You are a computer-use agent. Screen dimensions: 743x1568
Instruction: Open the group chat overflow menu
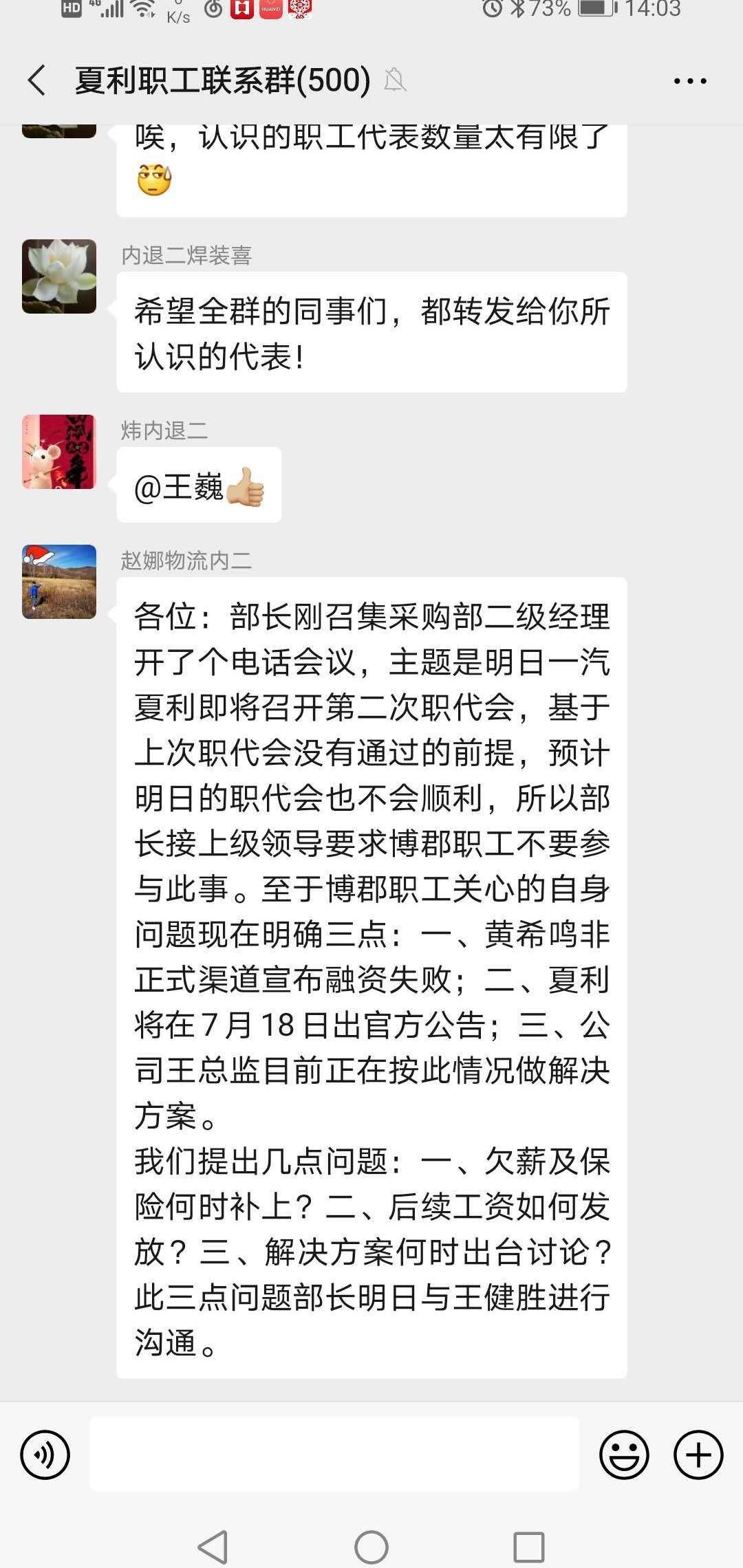click(689, 81)
